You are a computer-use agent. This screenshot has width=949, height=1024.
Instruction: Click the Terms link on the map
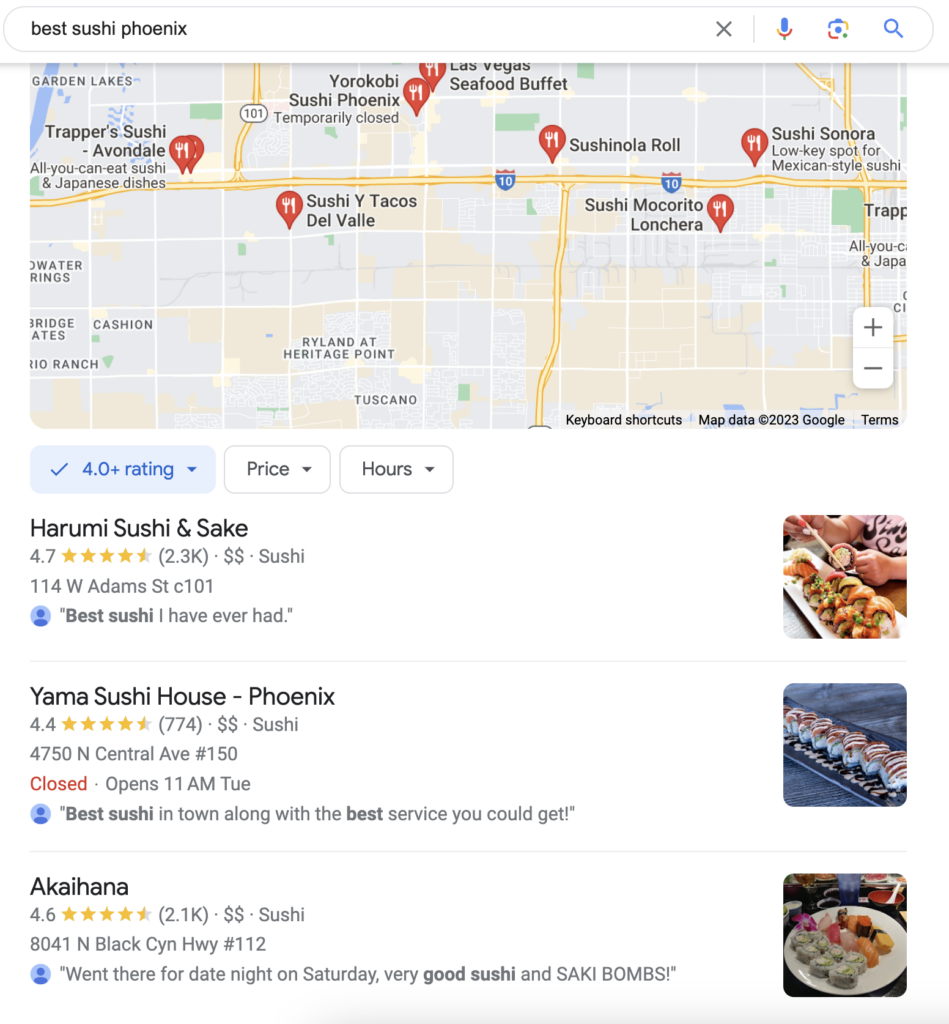point(879,420)
